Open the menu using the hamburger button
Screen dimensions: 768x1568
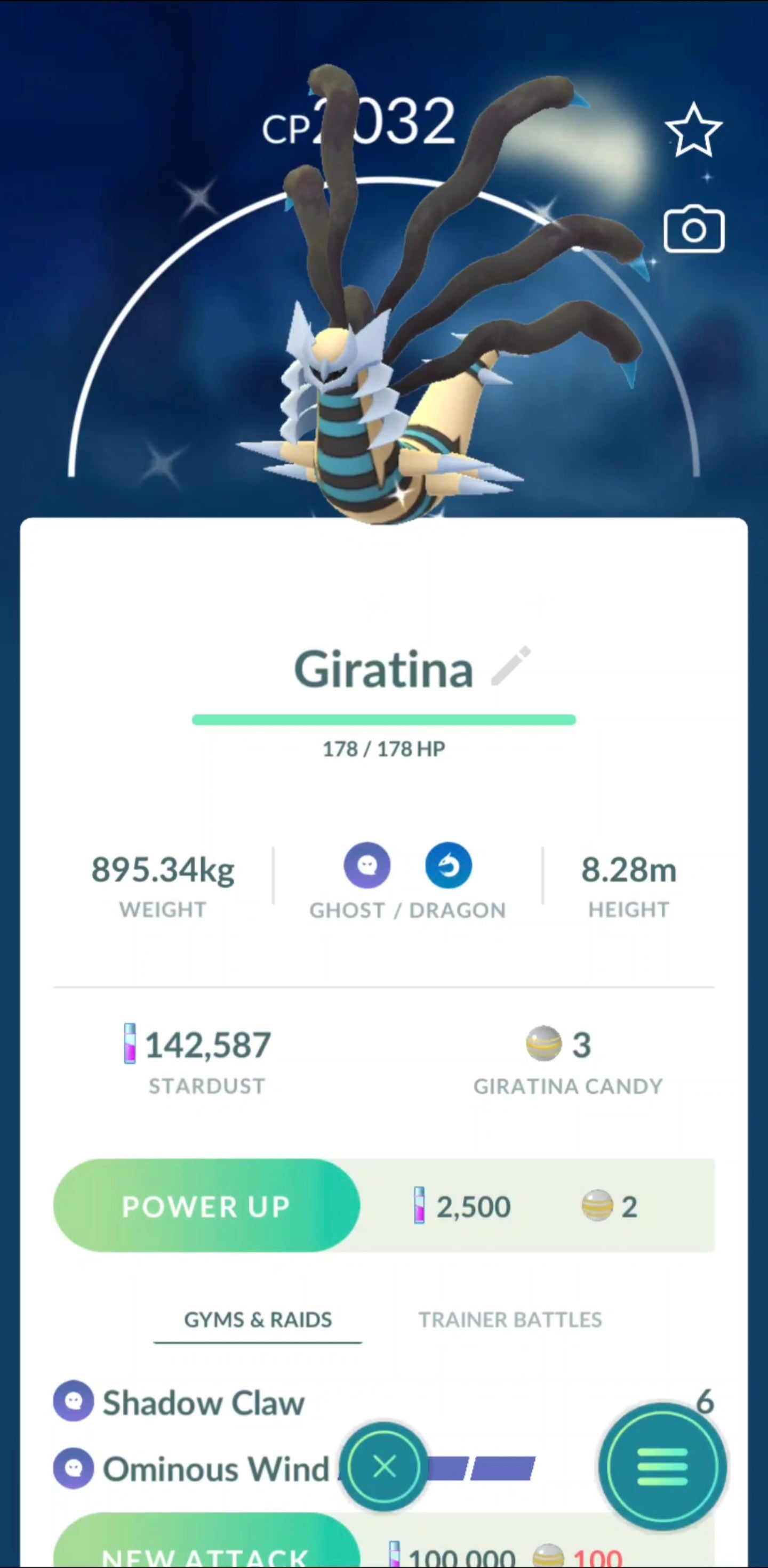click(662, 1469)
